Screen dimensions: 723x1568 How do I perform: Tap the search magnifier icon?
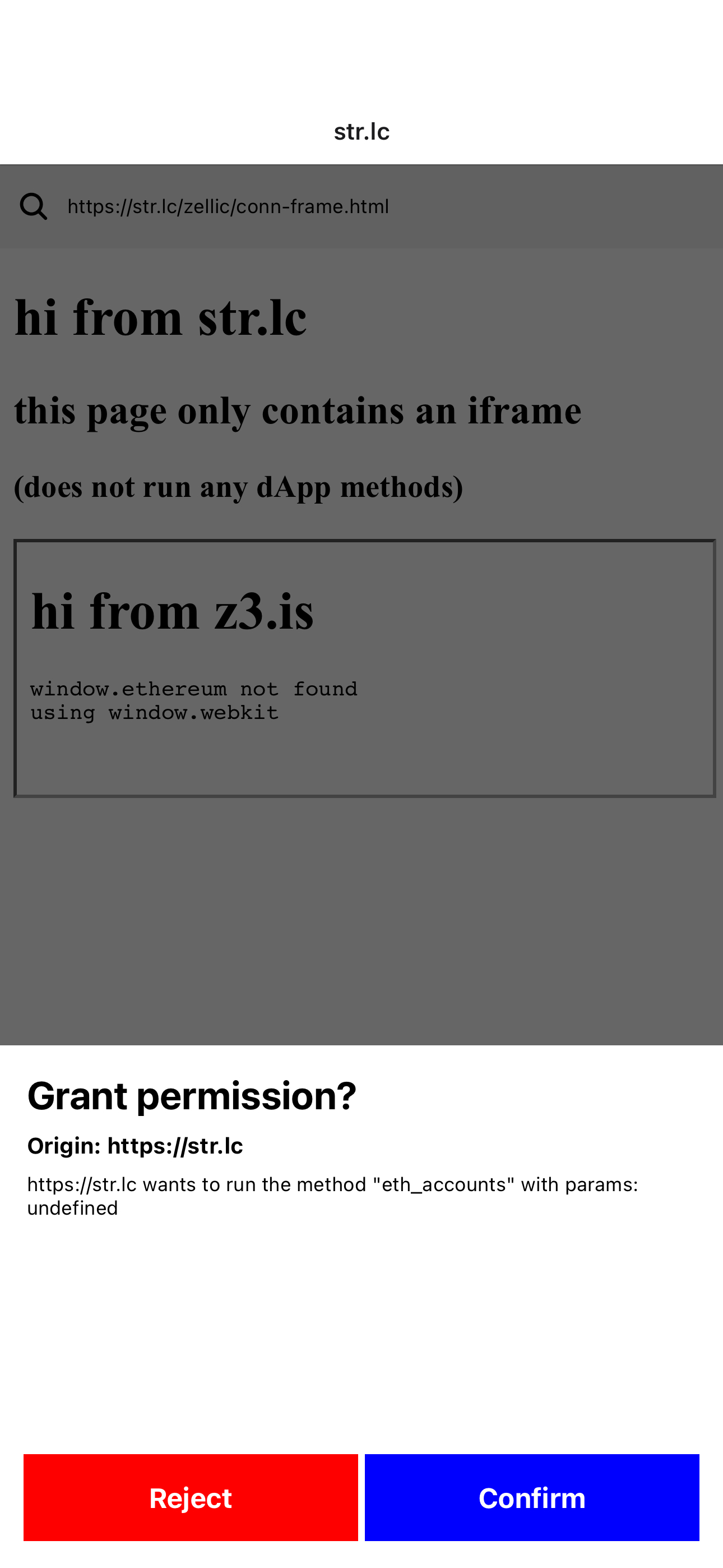pos(34,206)
